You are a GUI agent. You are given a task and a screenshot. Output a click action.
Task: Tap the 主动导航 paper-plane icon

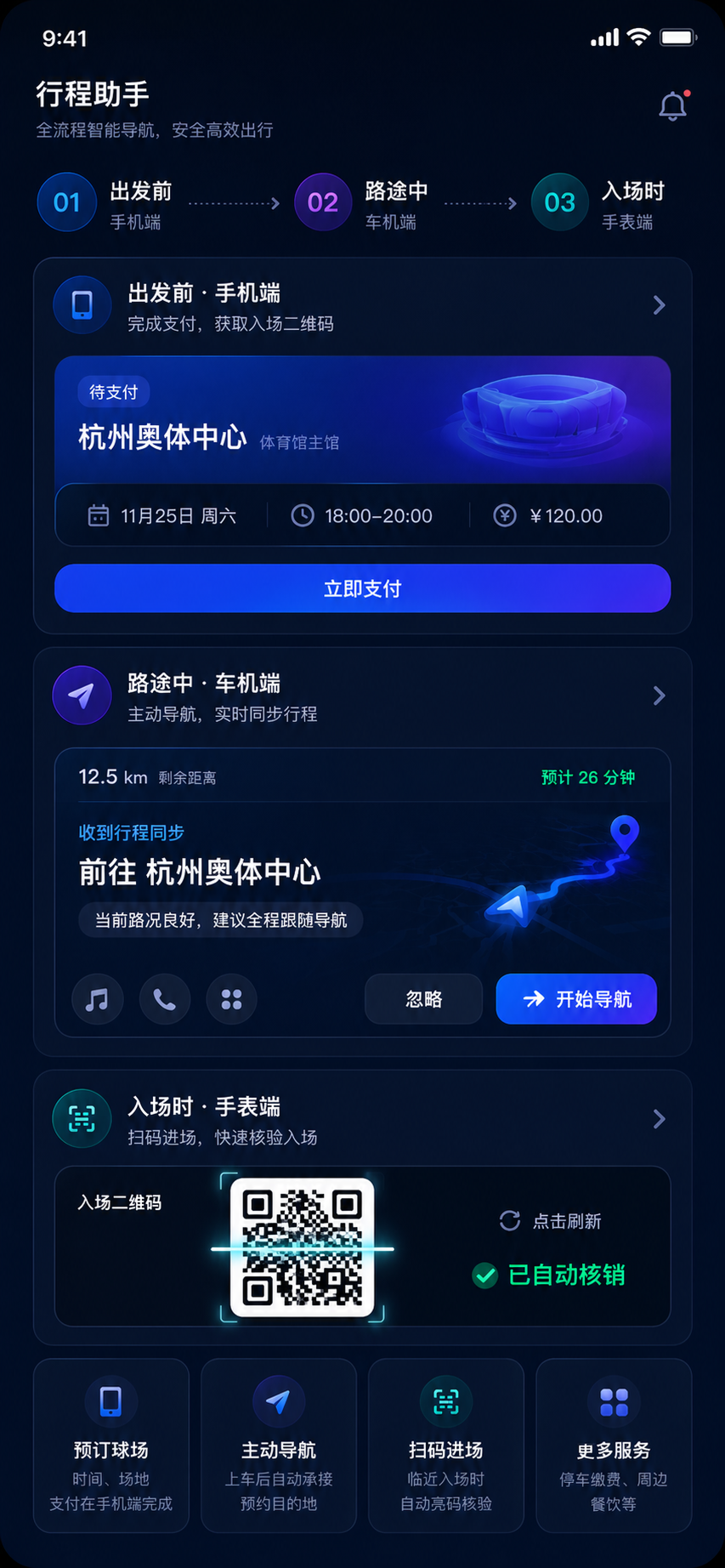278,1401
